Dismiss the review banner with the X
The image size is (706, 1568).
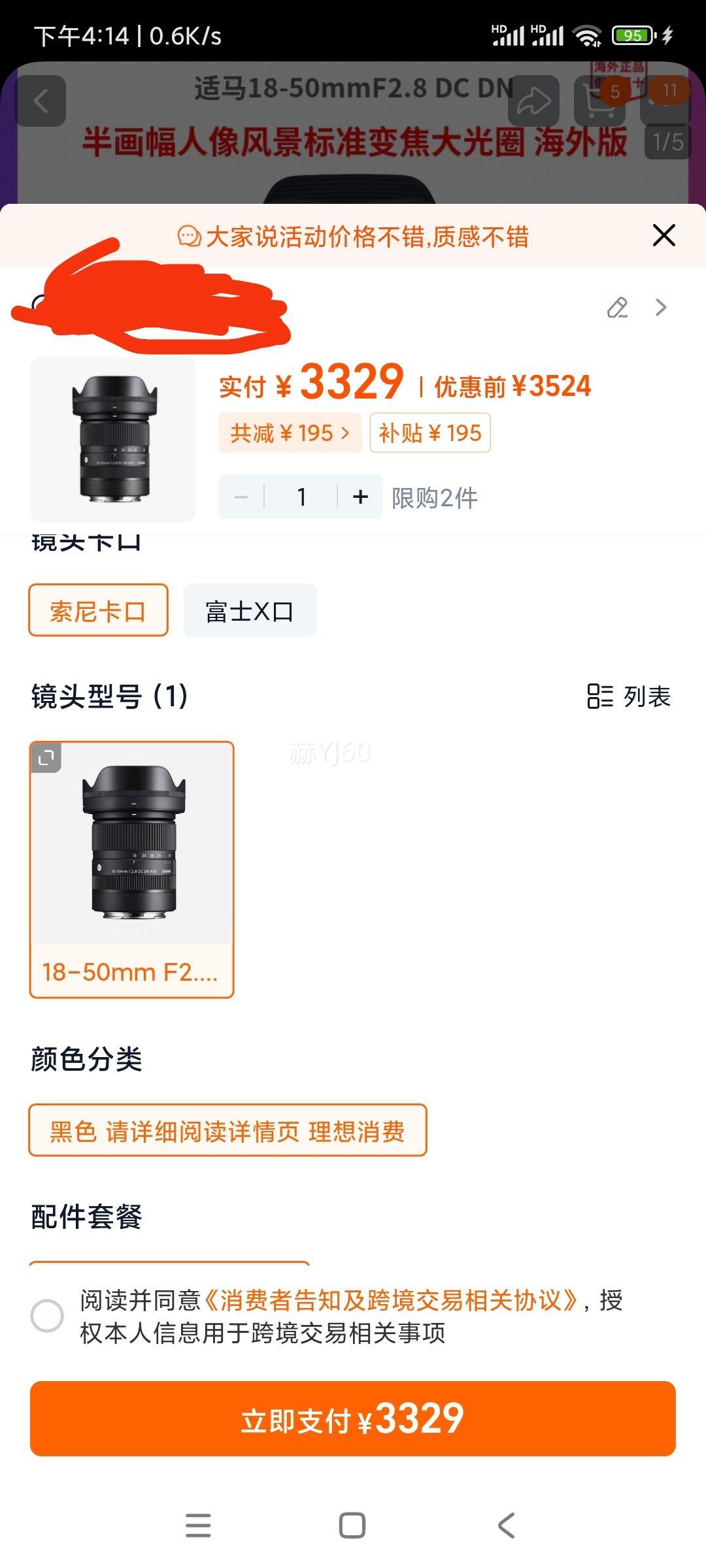point(663,236)
